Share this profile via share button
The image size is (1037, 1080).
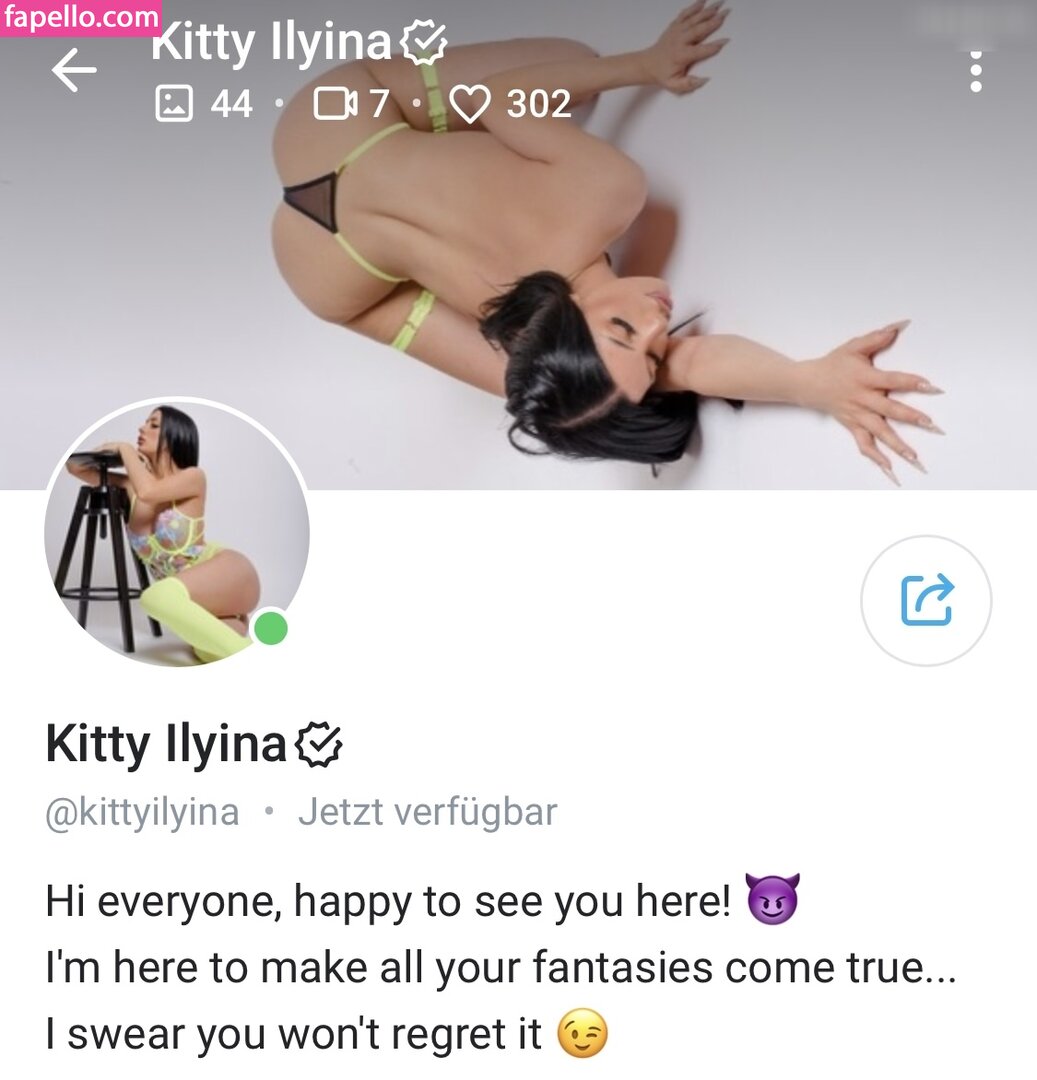click(926, 601)
